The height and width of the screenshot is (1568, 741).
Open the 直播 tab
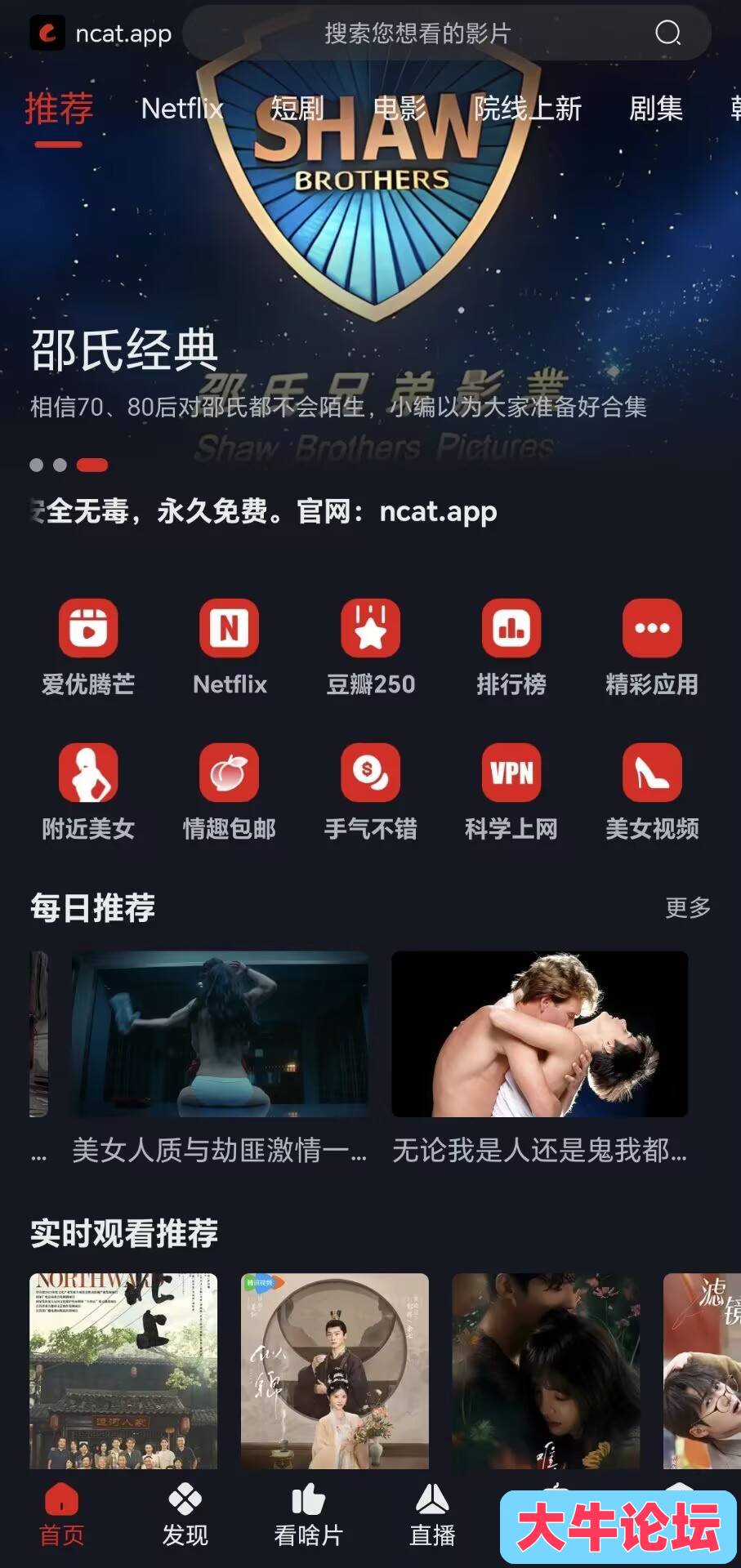tap(432, 1516)
